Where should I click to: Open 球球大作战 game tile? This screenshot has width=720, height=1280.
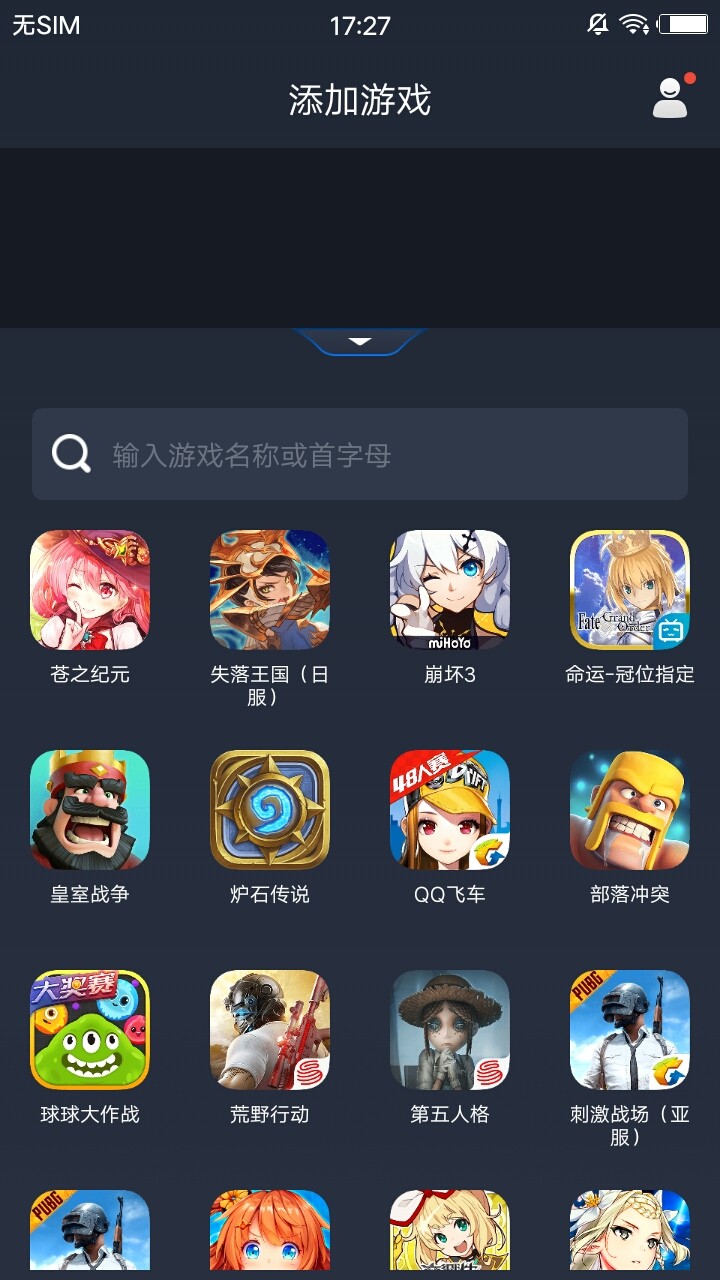90,1030
